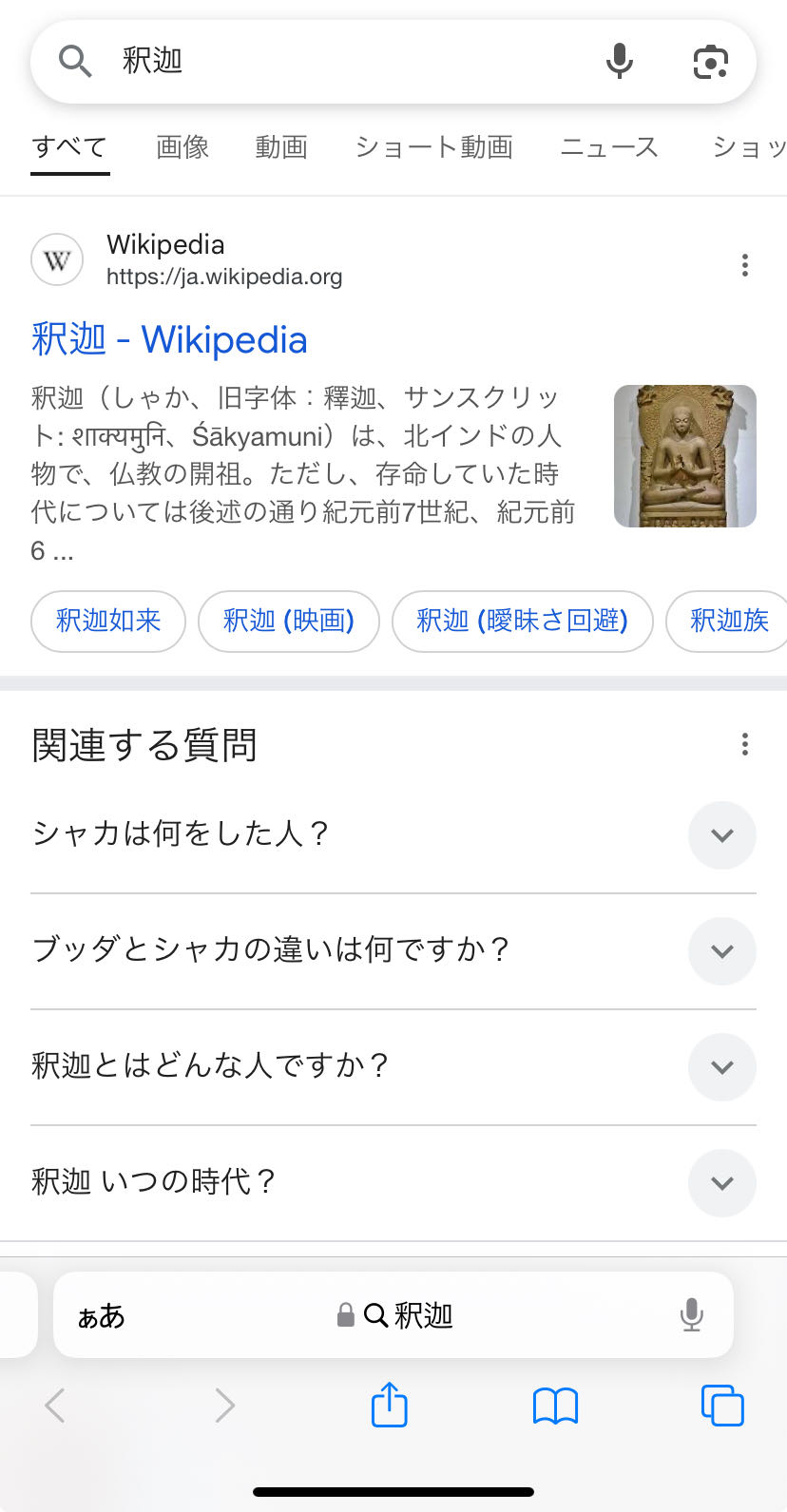The height and width of the screenshot is (1512, 787).
Task: Open Google Lens camera search
Action: pos(710,62)
